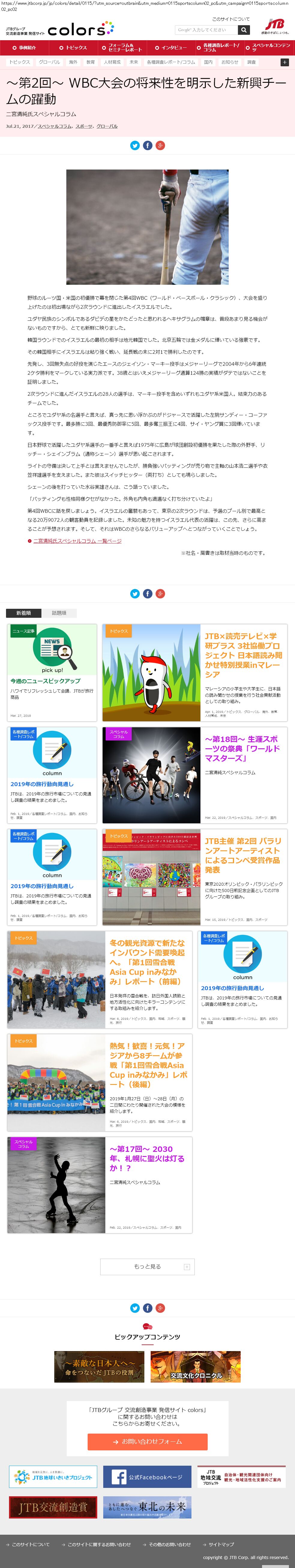The width and height of the screenshot is (295, 1568).
Task: Share article on Facebook under the title
Action: 148,145
